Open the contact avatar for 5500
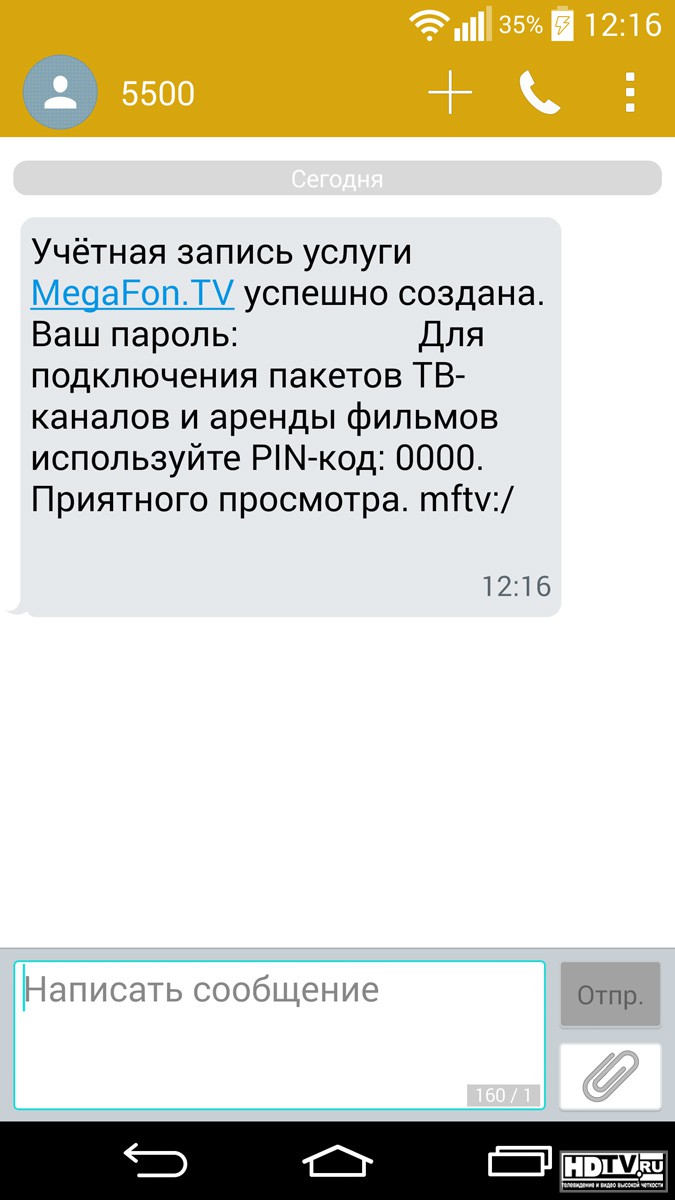 pyautogui.click(x=60, y=93)
